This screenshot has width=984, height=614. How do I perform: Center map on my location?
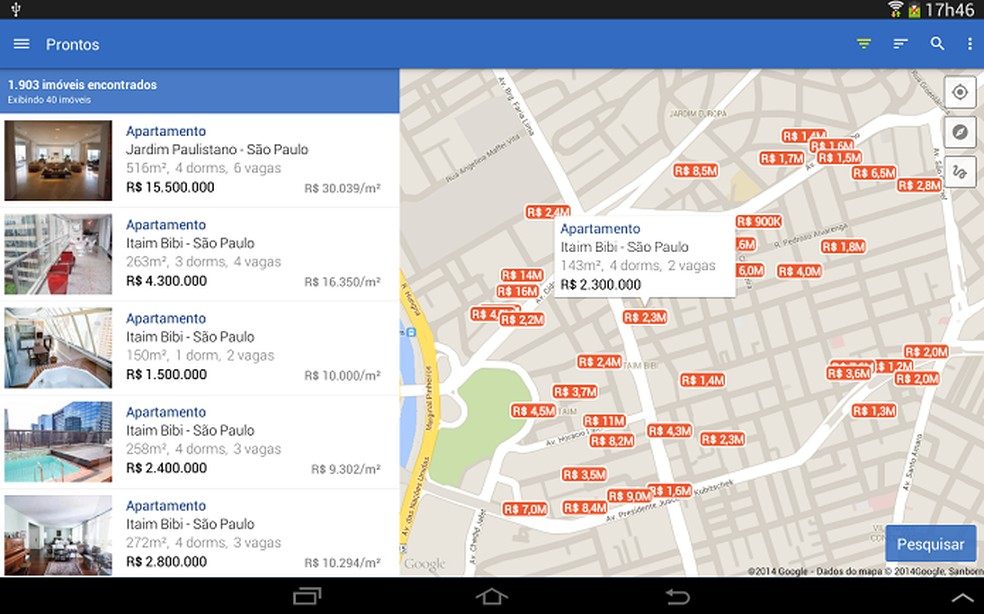(960, 92)
